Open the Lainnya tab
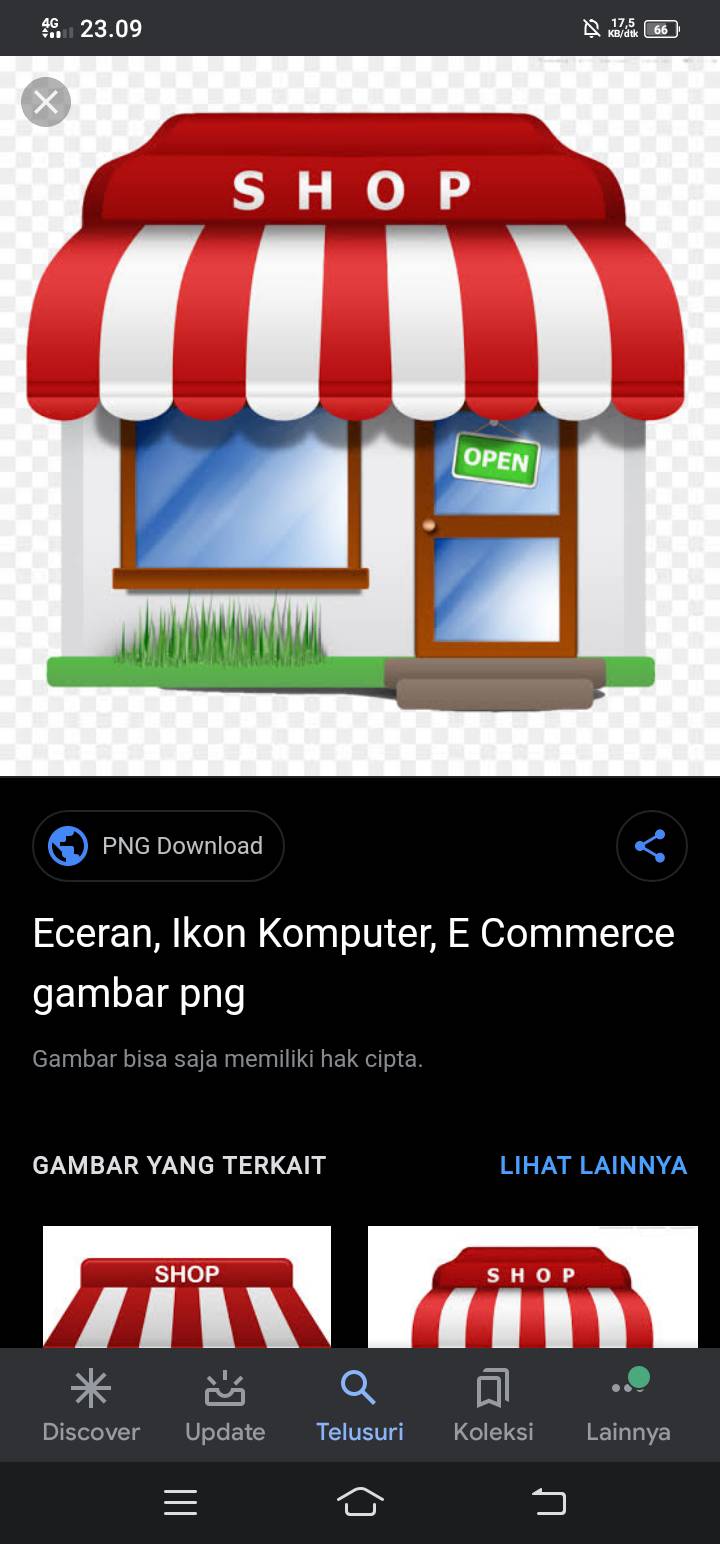The width and height of the screenshot is (720, 1544). pos(628,1407)
